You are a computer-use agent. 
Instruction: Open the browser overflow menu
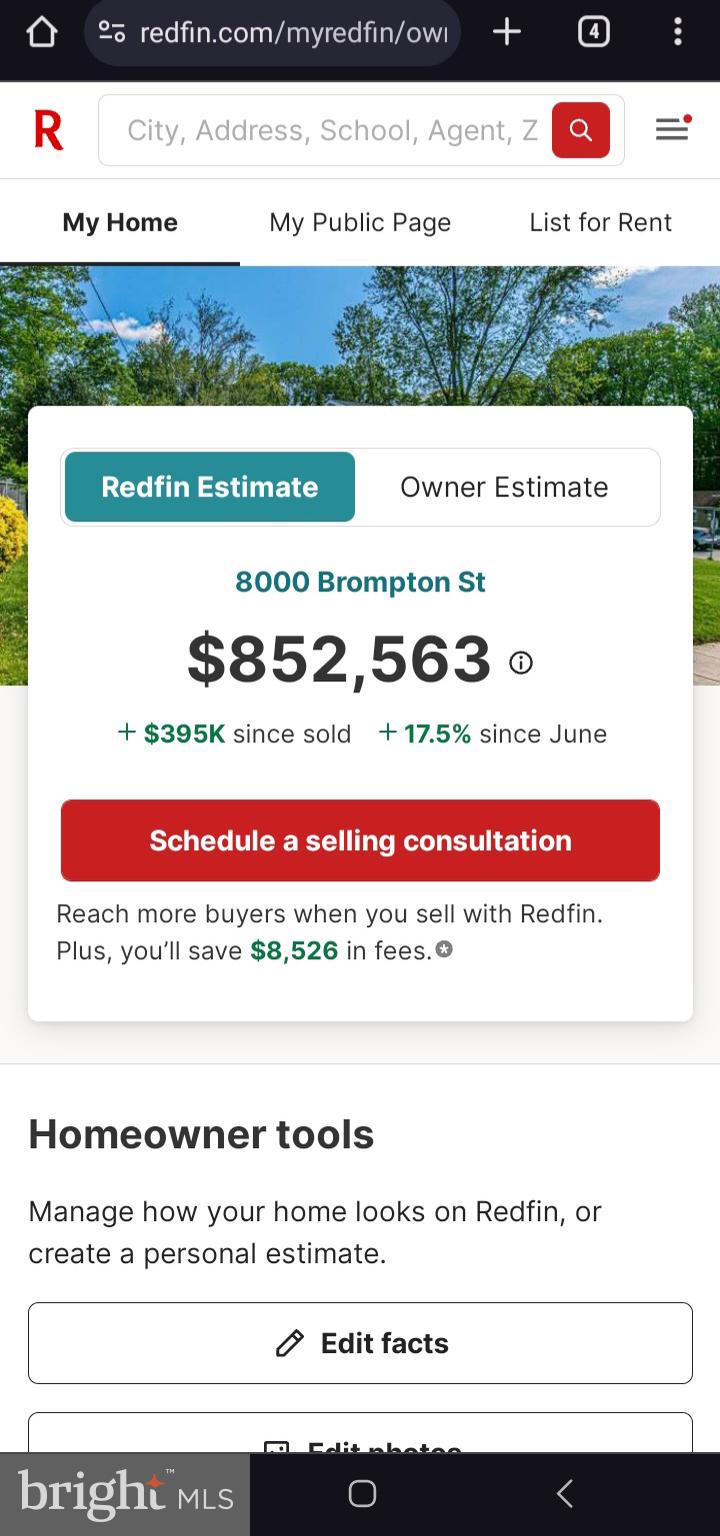pos(677,33)
